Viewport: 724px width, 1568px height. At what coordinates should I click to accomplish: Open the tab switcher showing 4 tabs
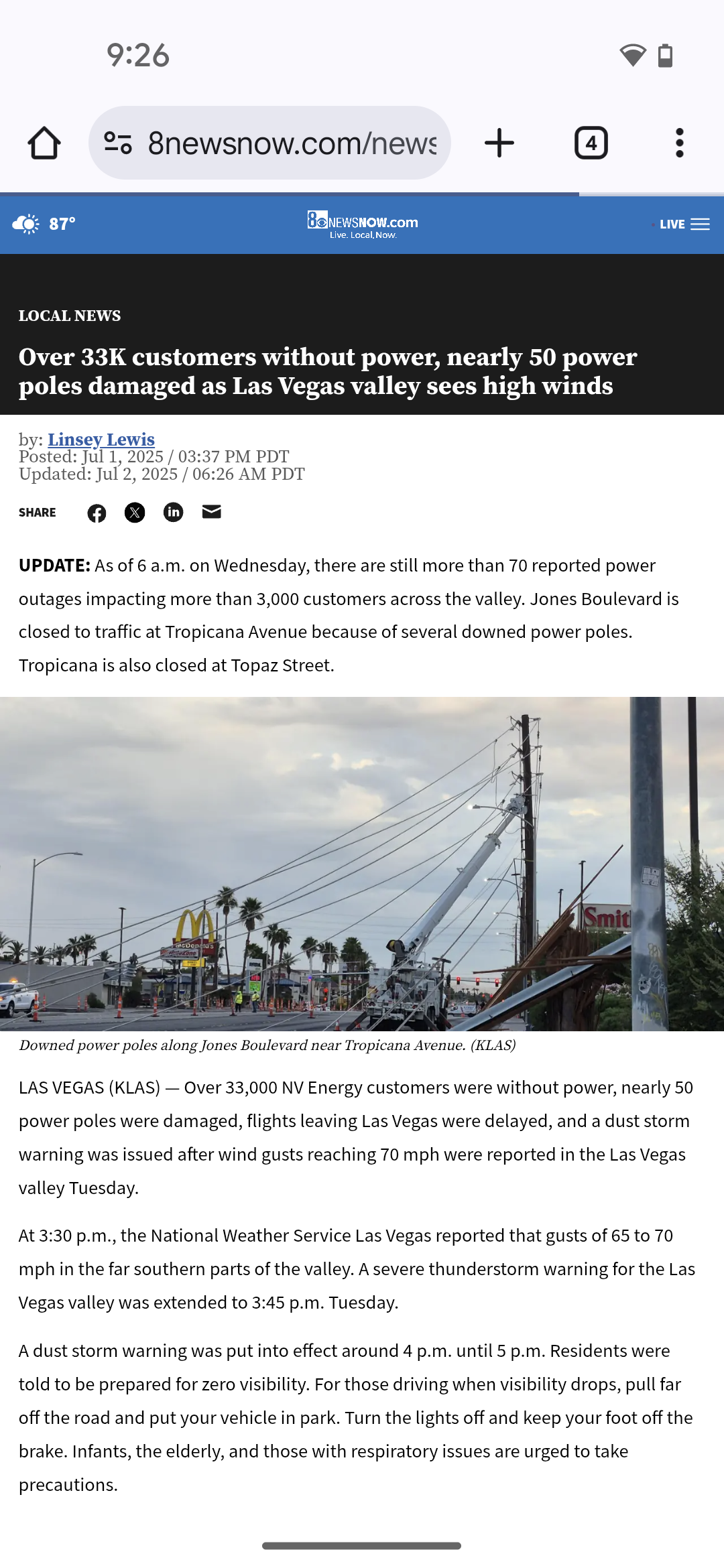click(x=591, y=143)
